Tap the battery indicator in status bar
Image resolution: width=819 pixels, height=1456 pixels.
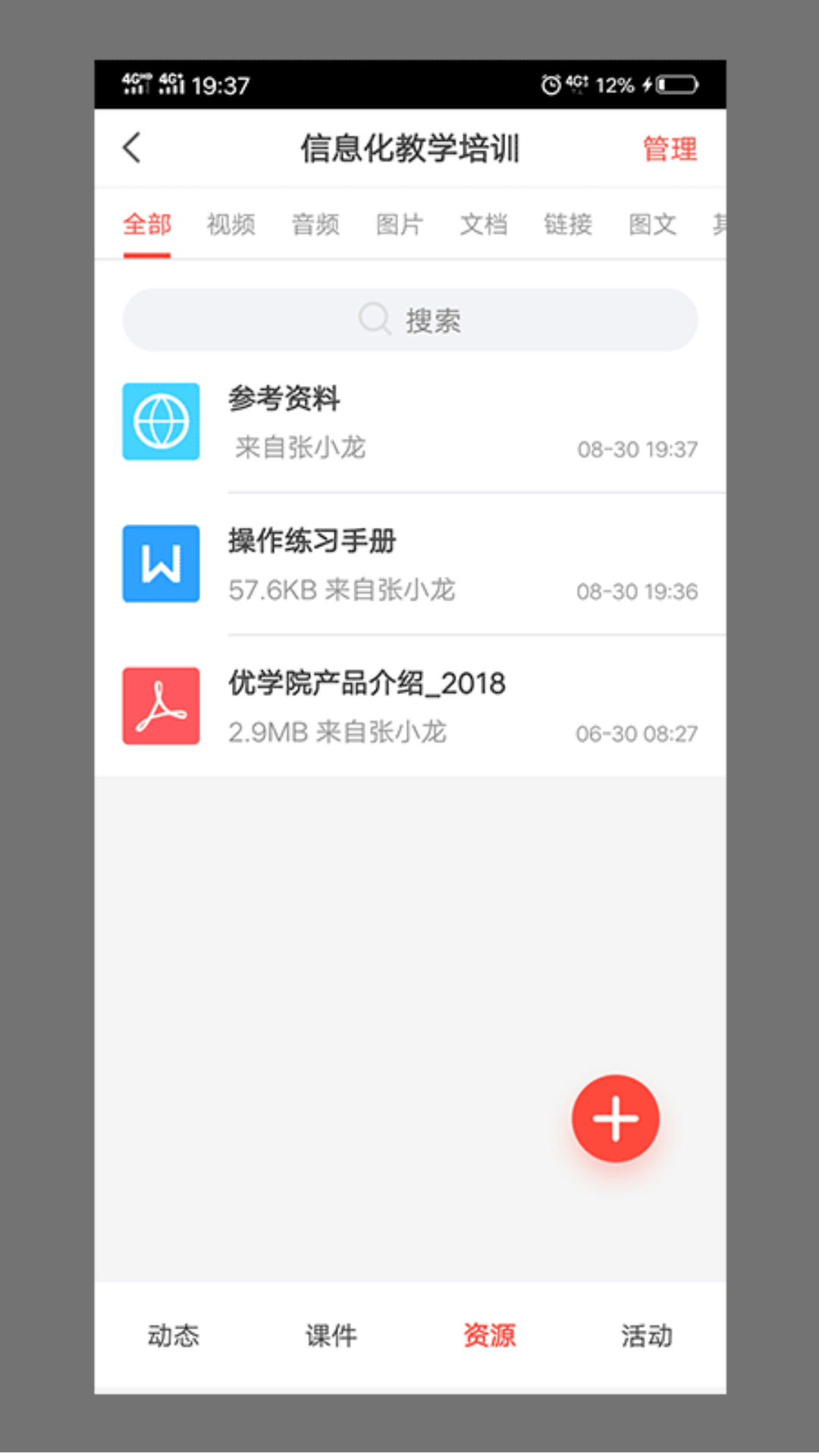(x=677, y=85)
